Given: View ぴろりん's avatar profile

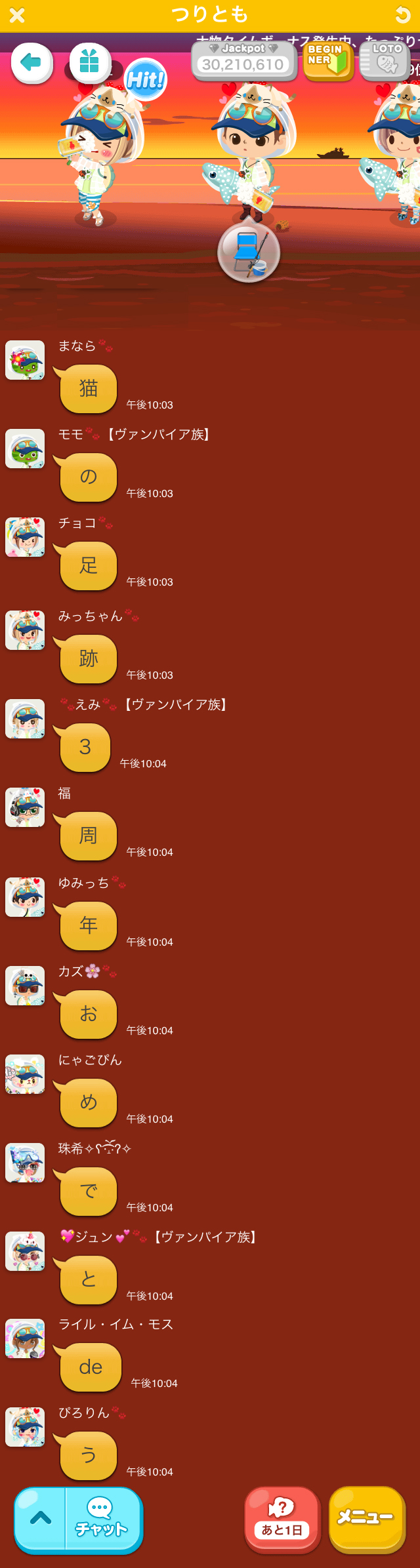Looking at the screenshot, I should pyautogui.click(x=25, y=1427).
